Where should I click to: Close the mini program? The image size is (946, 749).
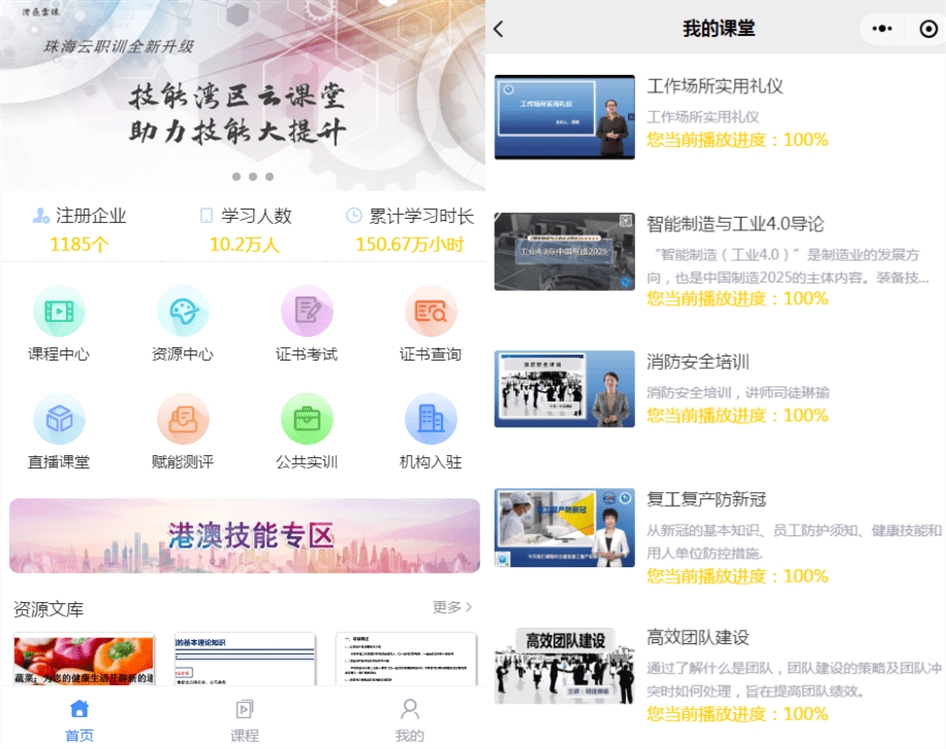point(929,29)
